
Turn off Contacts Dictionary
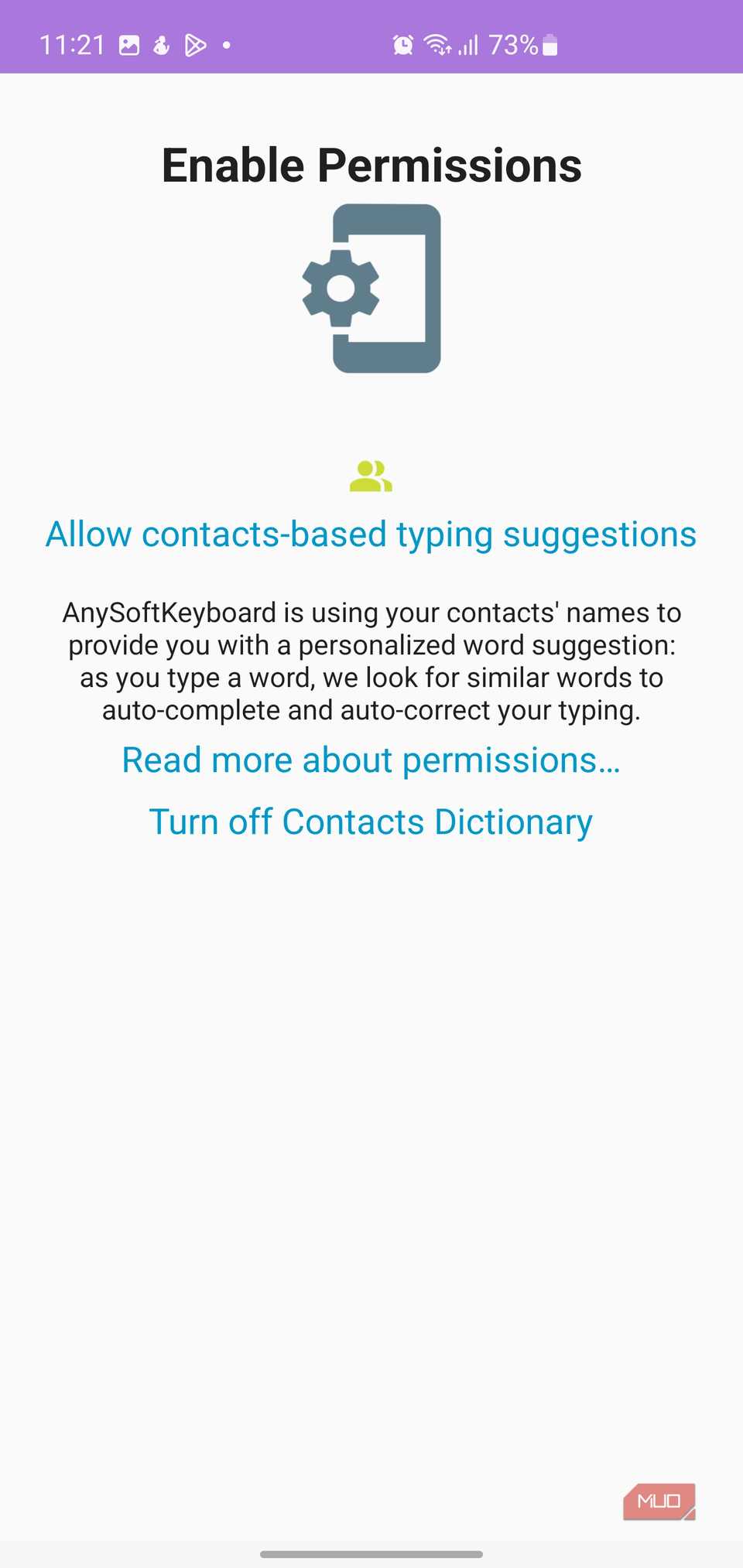[x=371, y=822]
